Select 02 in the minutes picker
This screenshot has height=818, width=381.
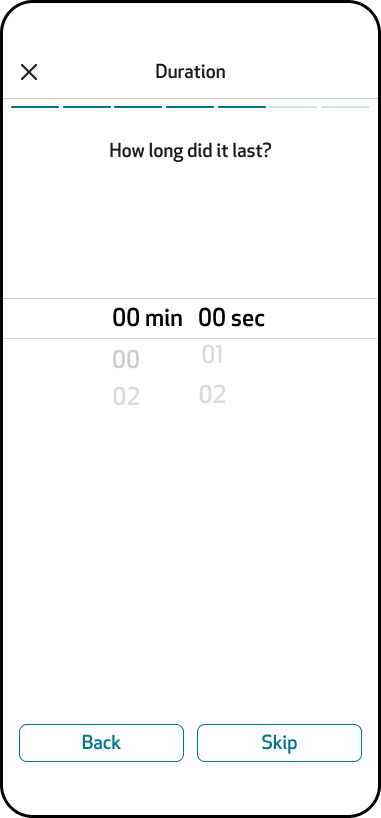click(126, 398)
